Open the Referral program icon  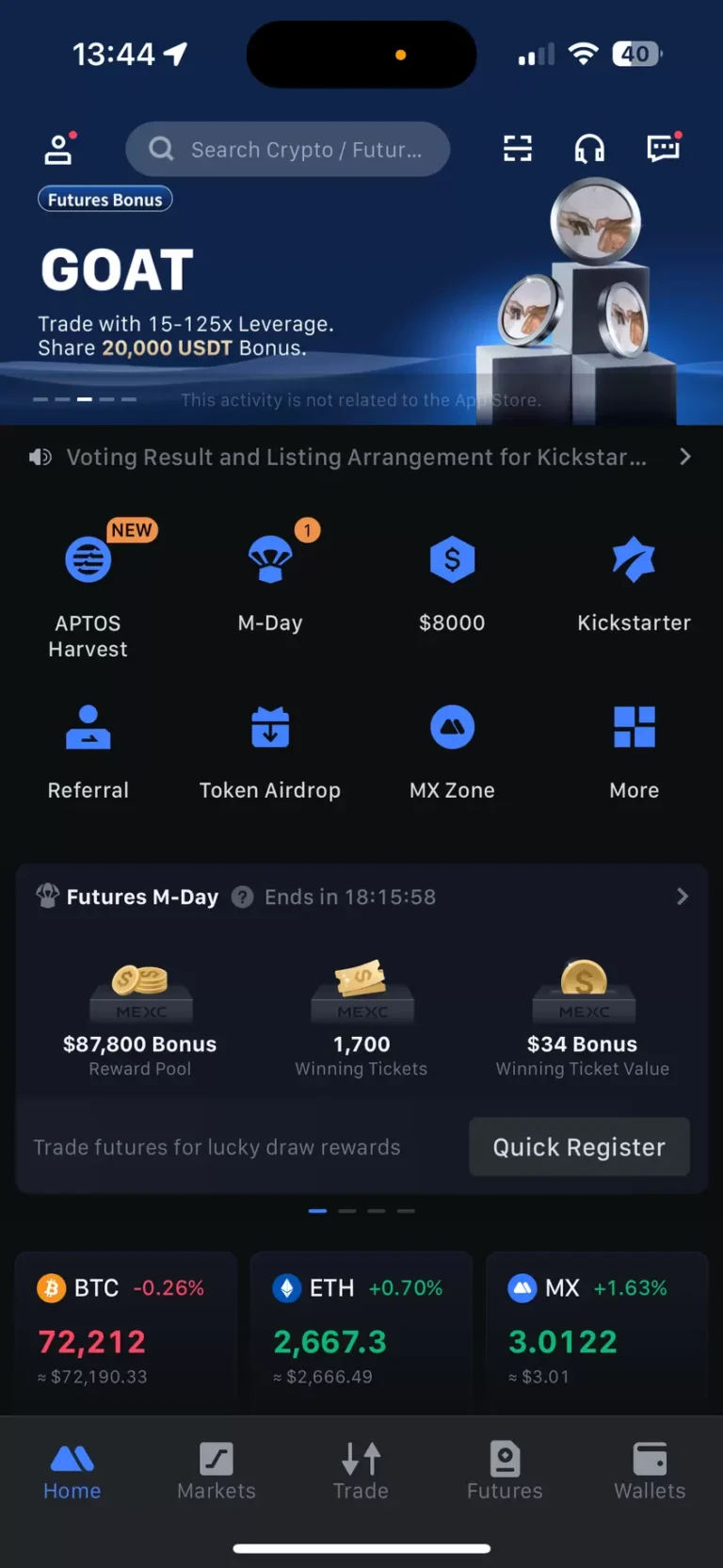pos(88,726)
